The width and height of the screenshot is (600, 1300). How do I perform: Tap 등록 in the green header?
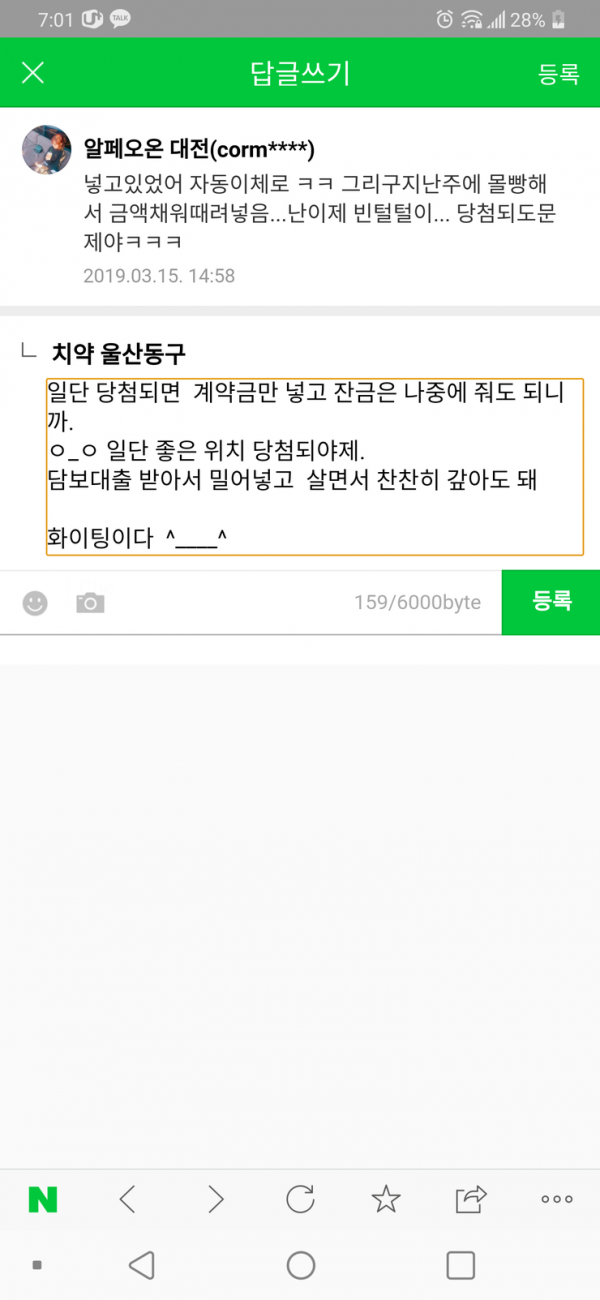(x=558, y=73)
